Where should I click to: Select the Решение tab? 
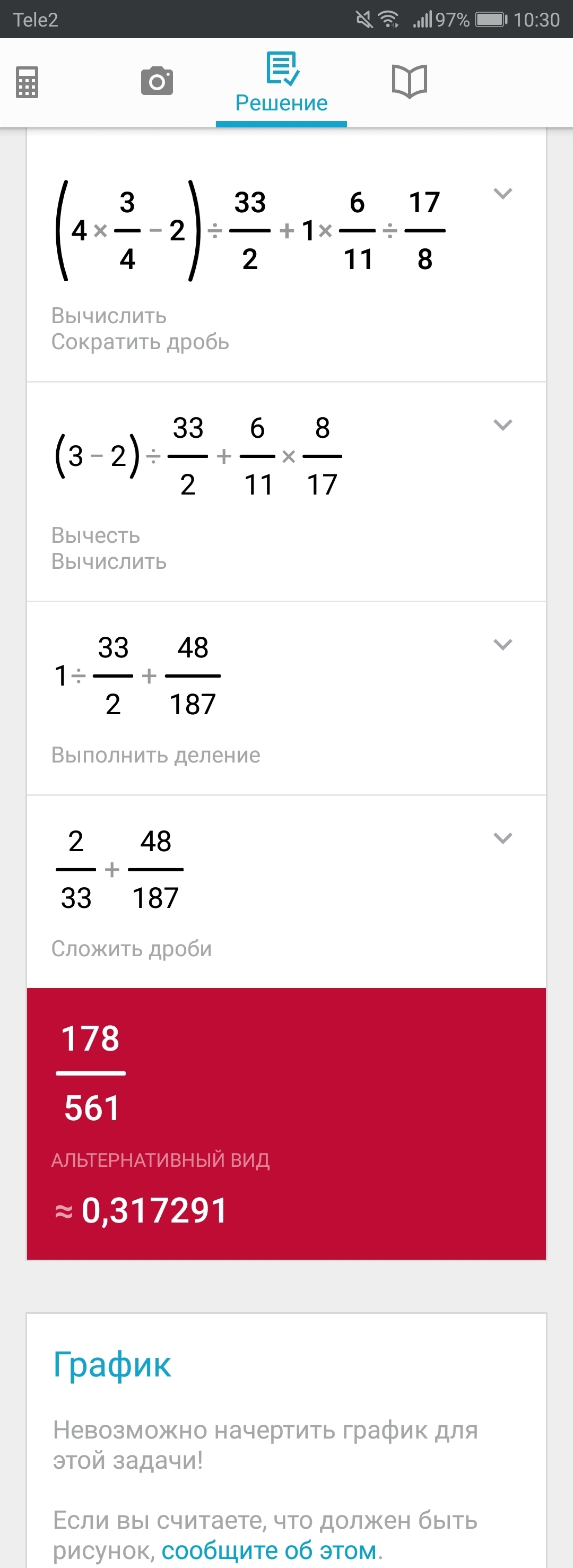[x=281, y=83]
